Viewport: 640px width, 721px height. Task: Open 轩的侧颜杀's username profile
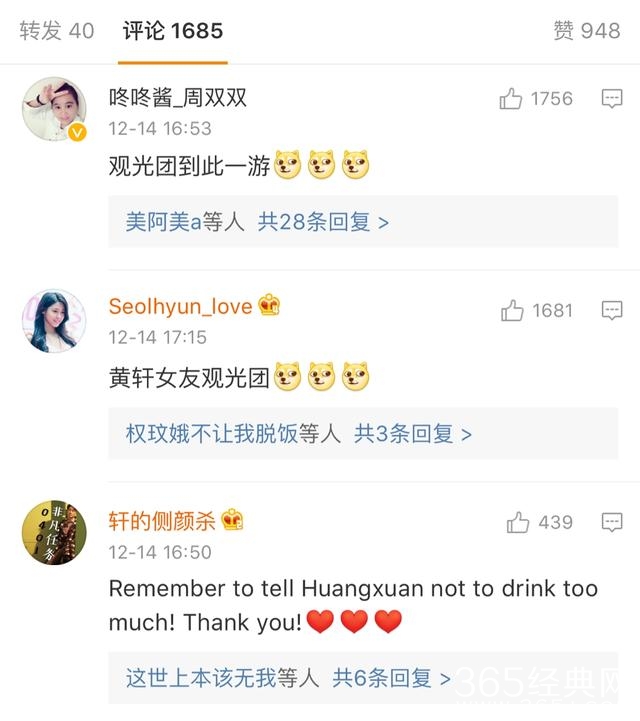[x=162, y=520]
